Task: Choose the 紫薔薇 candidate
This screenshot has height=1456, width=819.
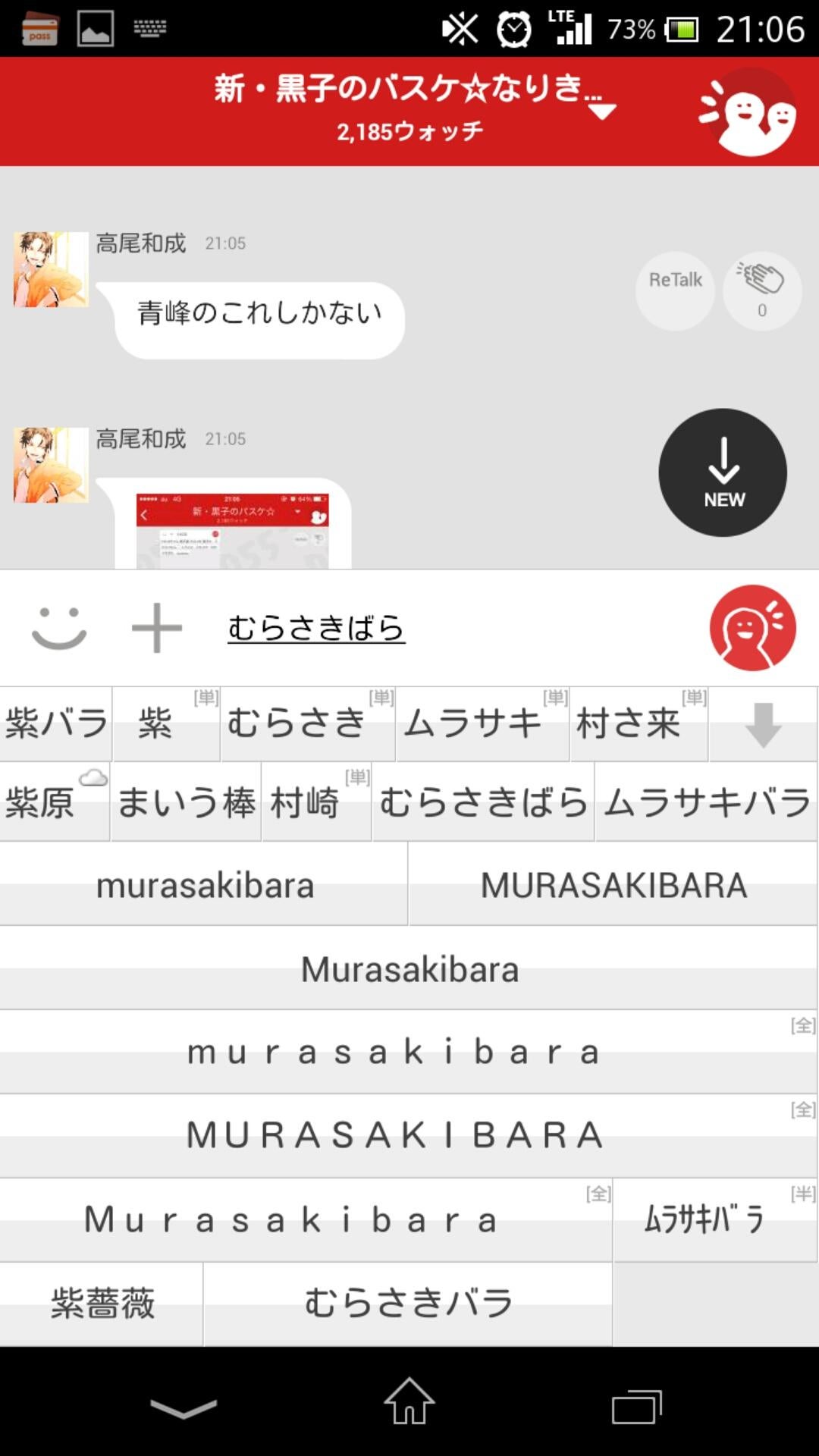Action: click(x=102, y=1304)
